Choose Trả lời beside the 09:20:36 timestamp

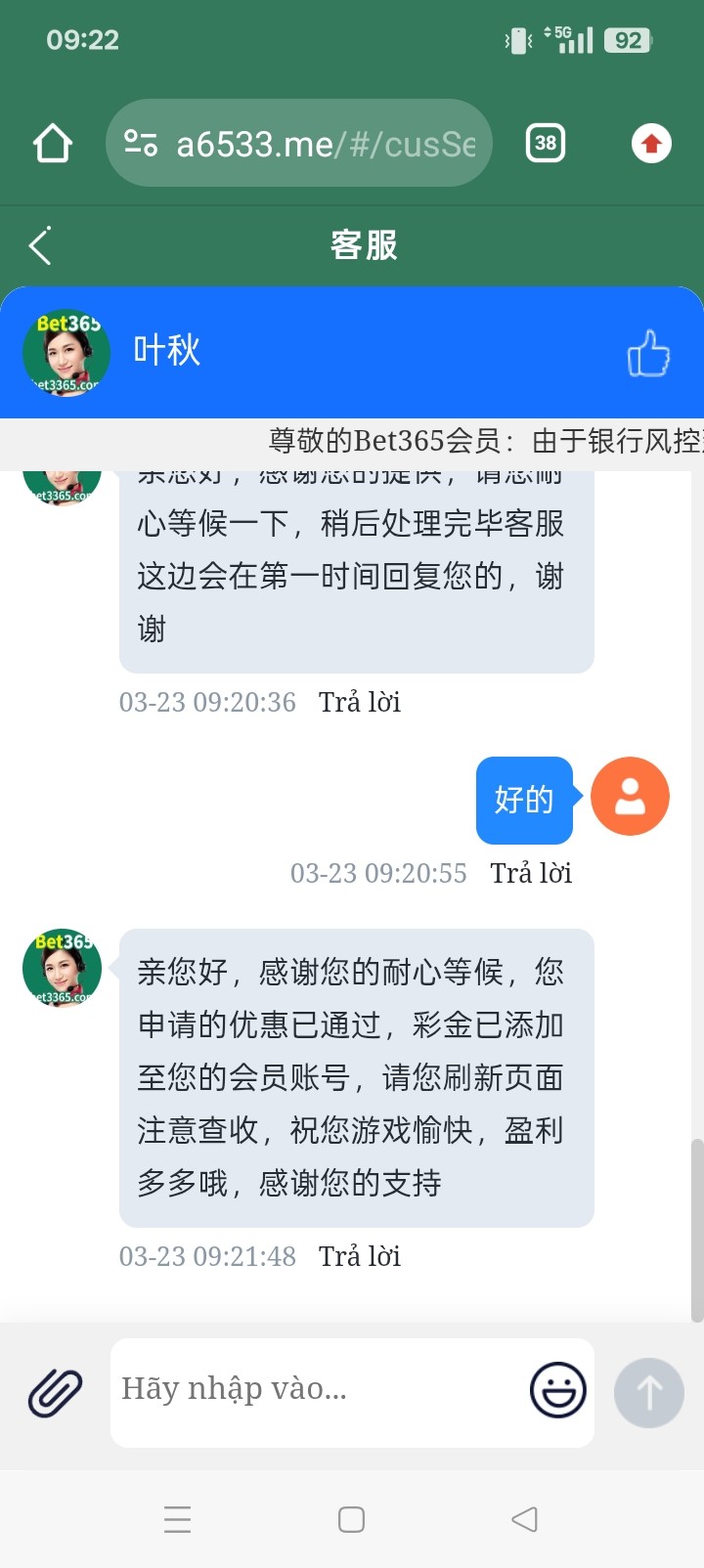click(360, 702)
